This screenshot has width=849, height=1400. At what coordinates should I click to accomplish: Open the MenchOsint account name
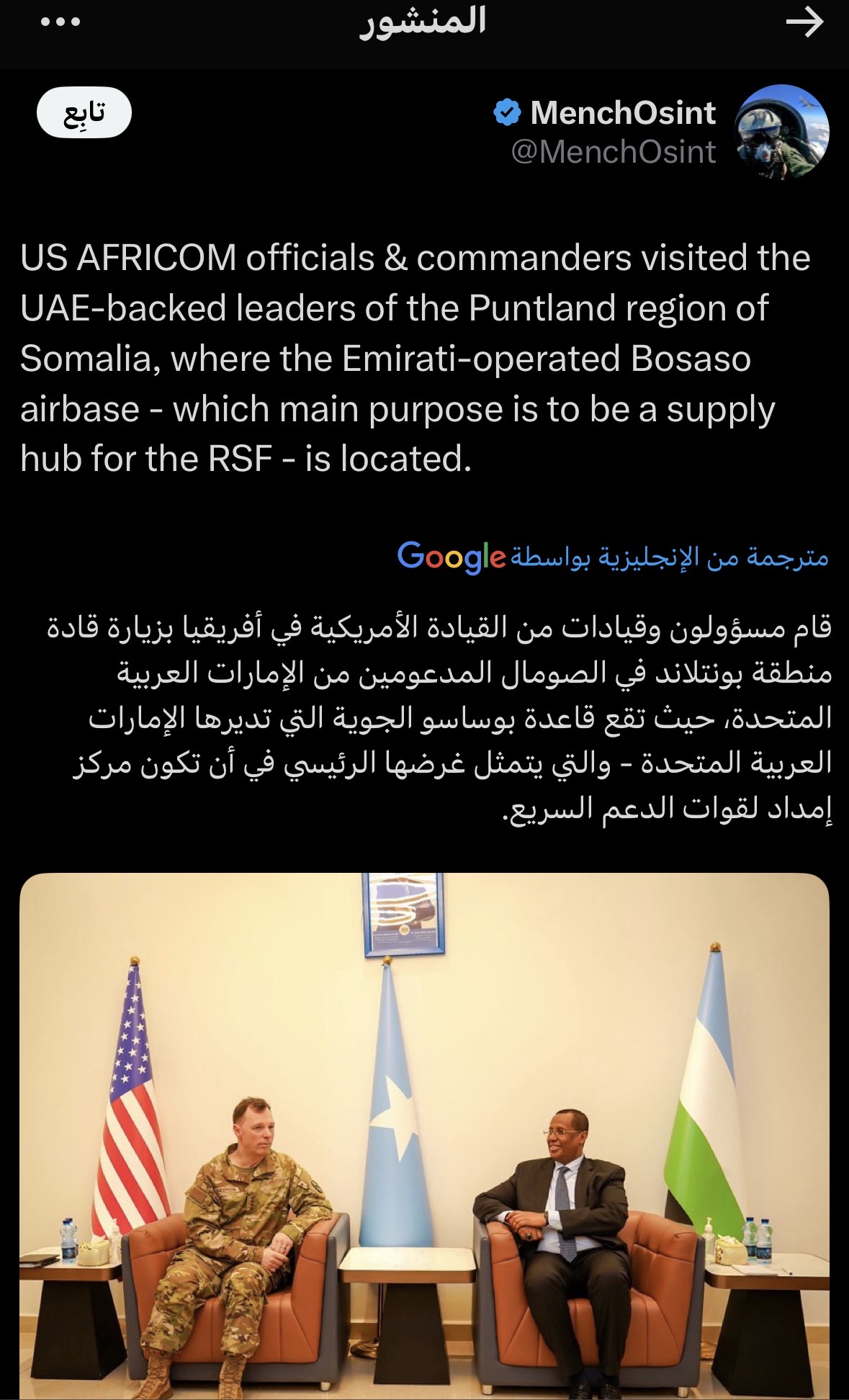click(x=622, y=113)
